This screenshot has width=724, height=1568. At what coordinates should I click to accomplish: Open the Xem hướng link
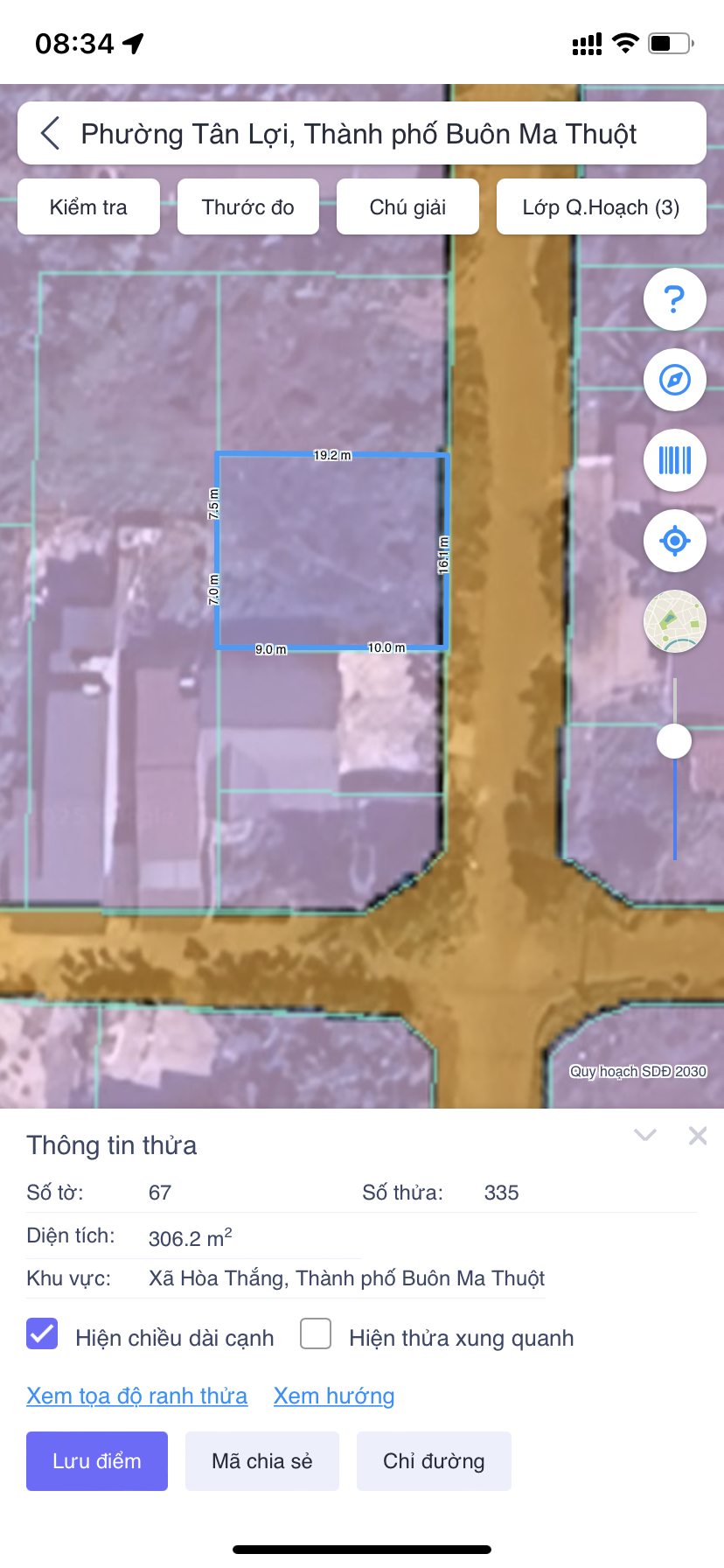click(x=334, y=1396)
